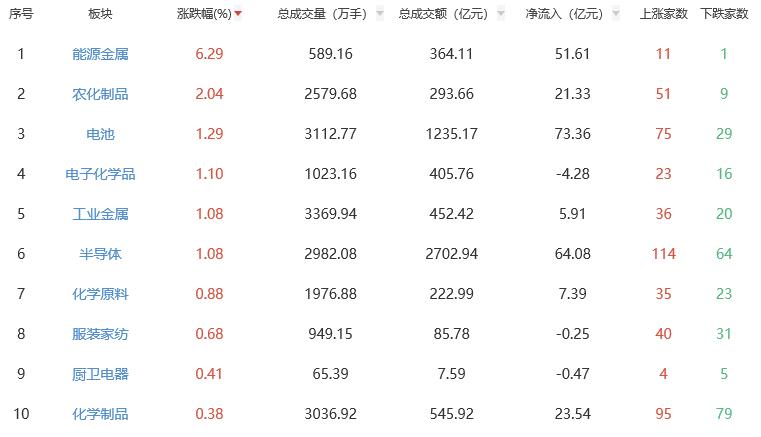Image resolution: width=761 pixels, height=437 pixels.
Task: Open the 能源金属 sector
Action: click(x=100, y=54)
